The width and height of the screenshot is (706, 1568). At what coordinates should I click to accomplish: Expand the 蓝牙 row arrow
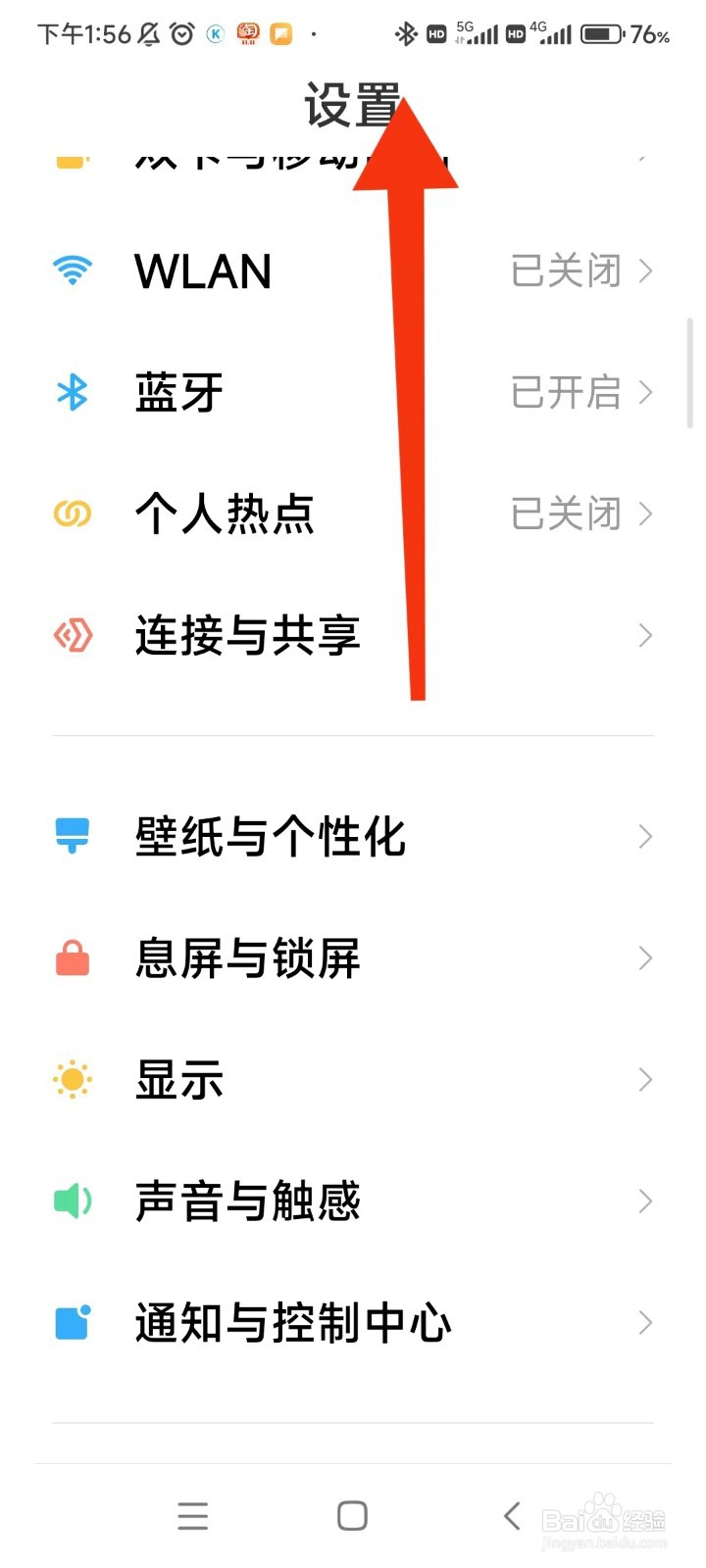(644, 391)
